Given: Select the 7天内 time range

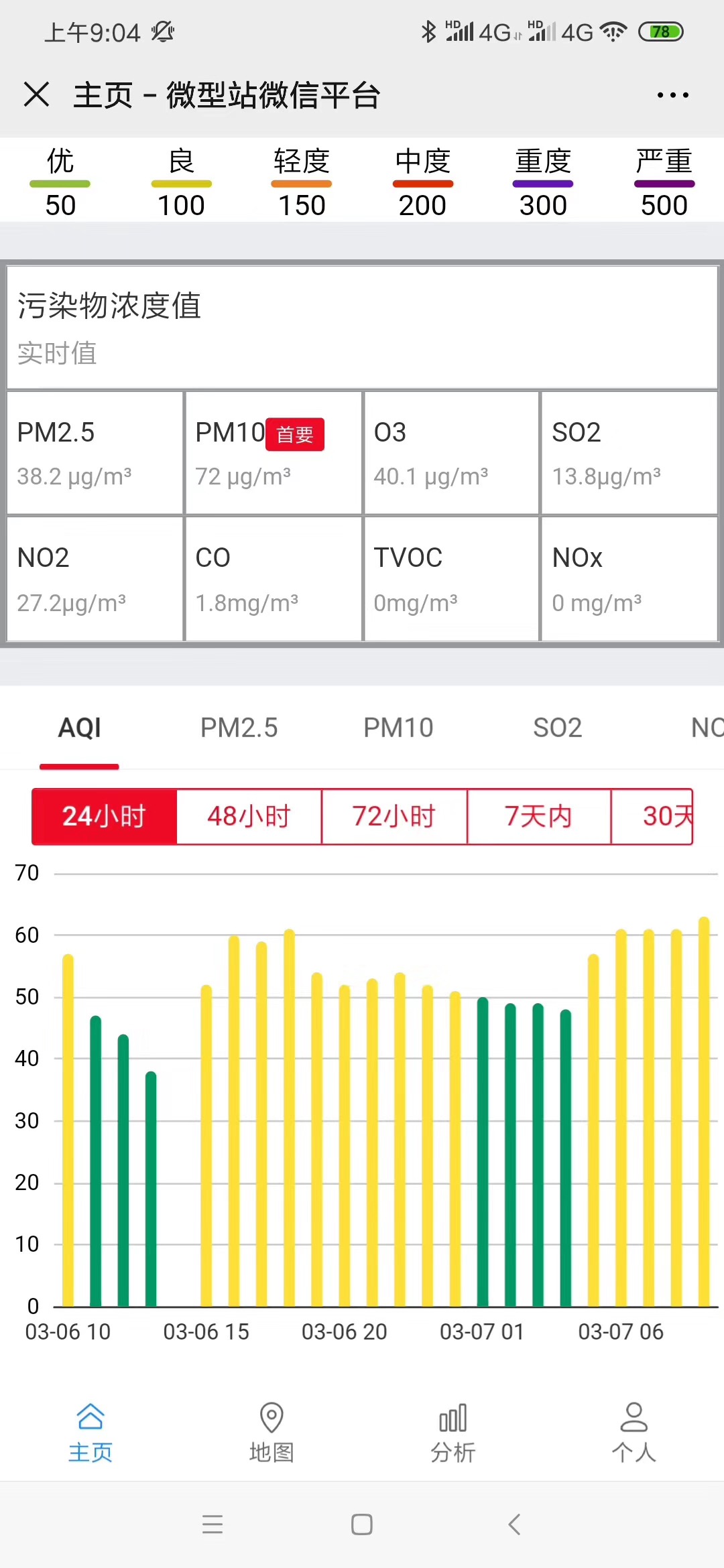Looking at the screenshot, I should point(539,816).
